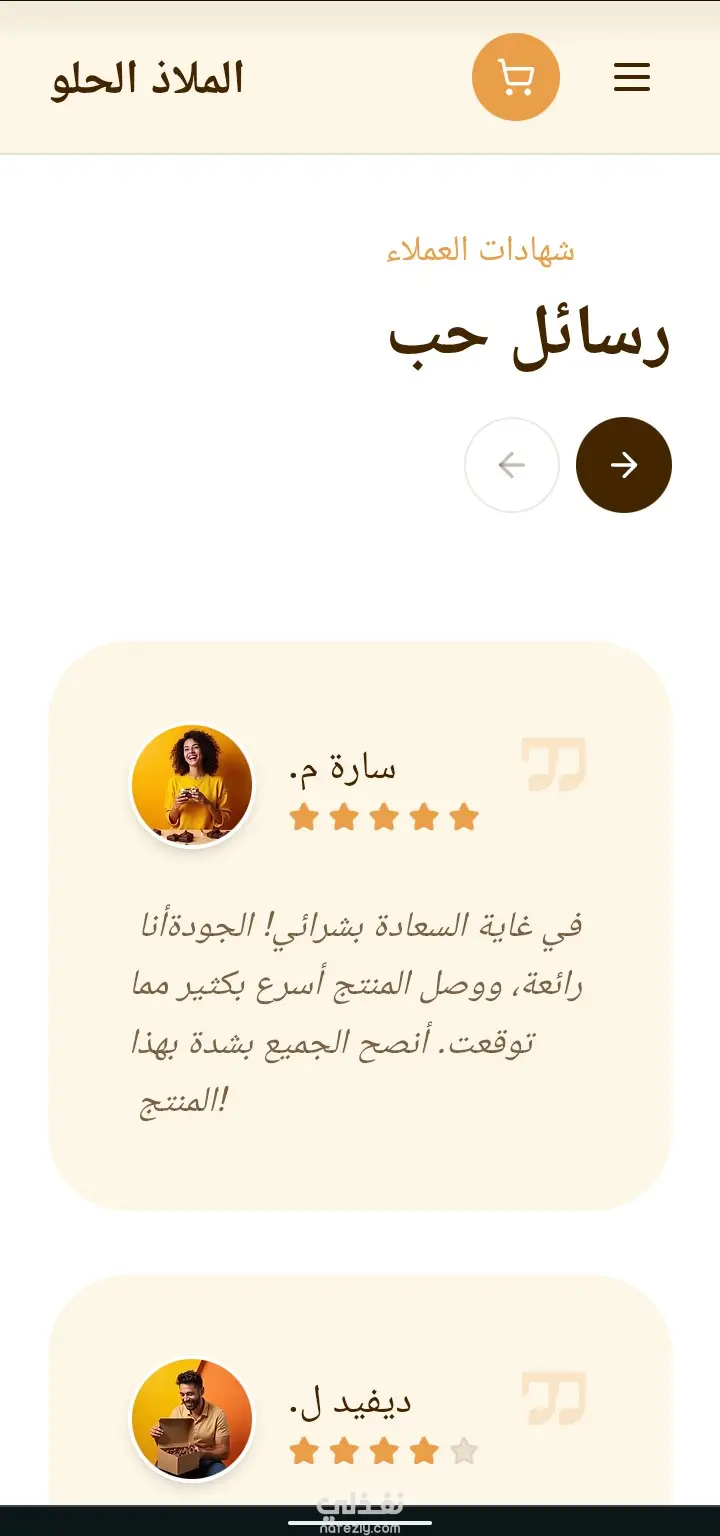This screenshot has width=720, height=1536.
Task: Open the shopping cart
Action: pos(515,77)
